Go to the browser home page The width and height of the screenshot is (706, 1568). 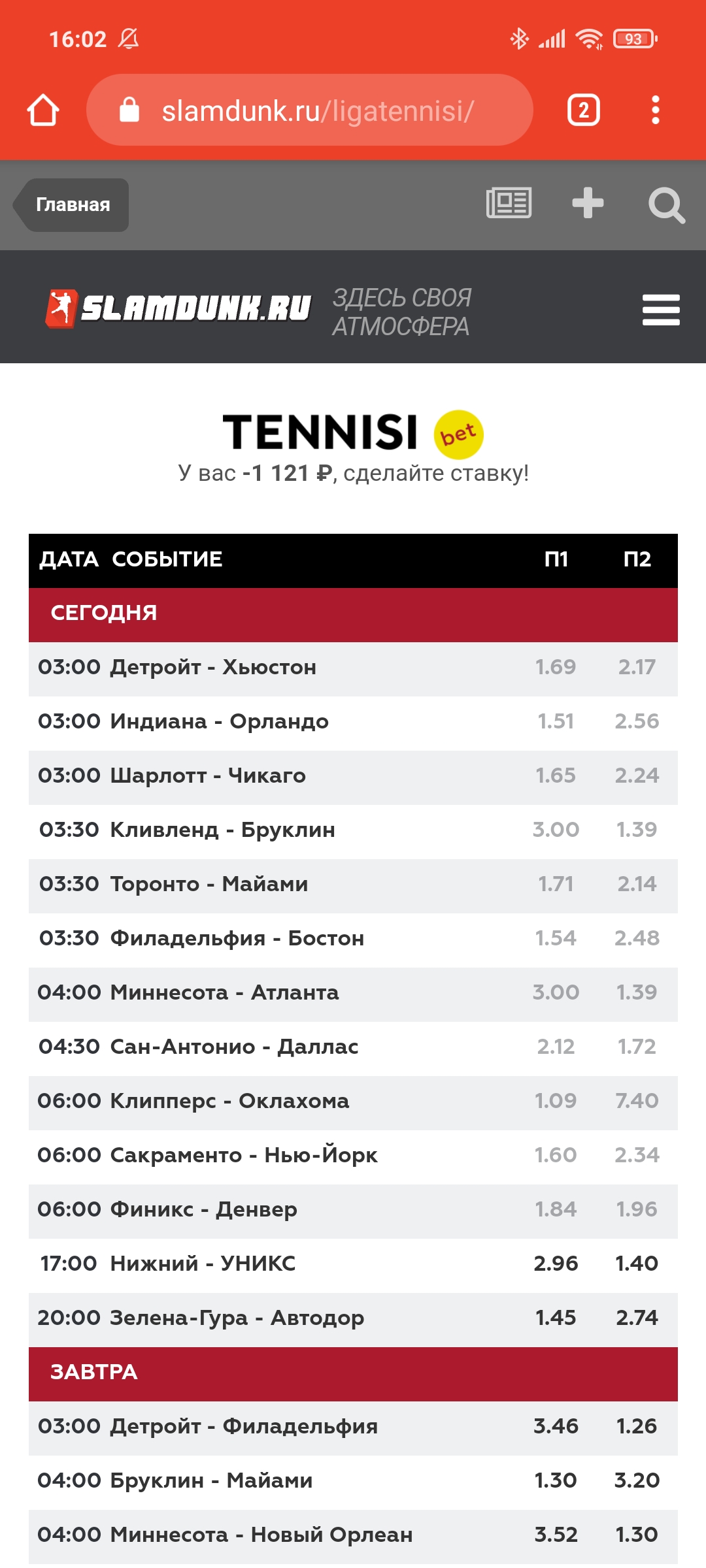43,110
